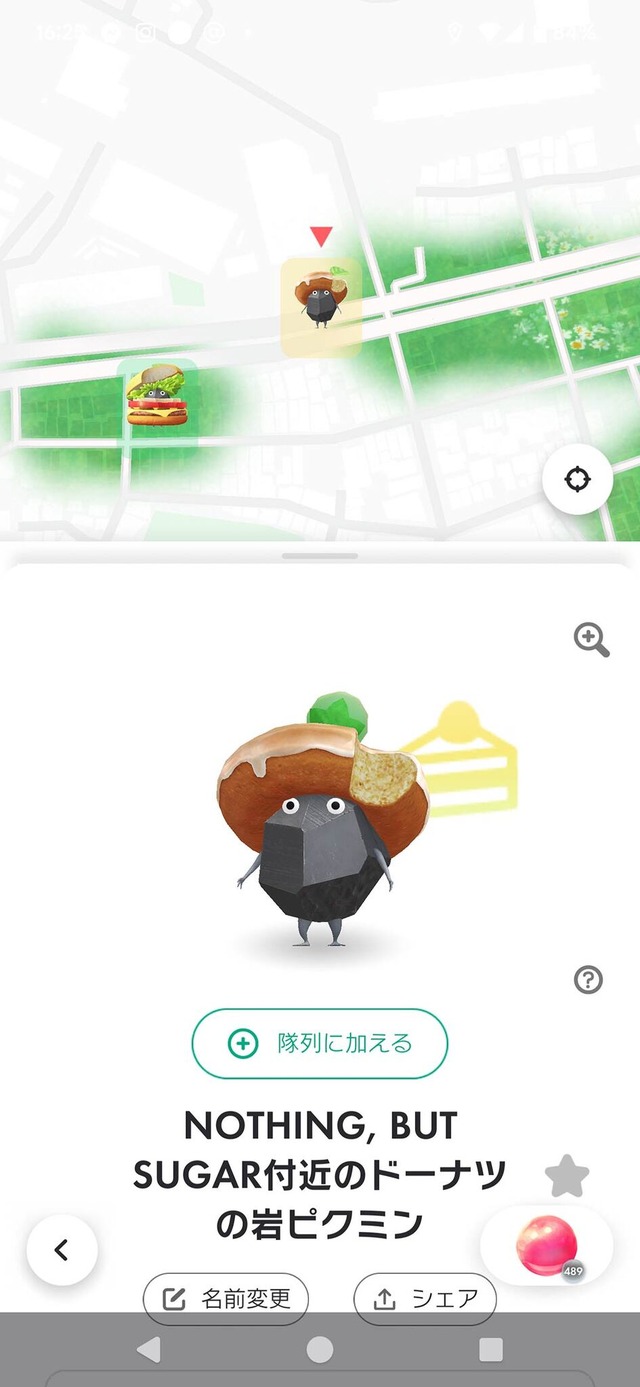The image size is (640, 1387).
Task: Mark this Pikmin as favorite with star
Action: tap(567, 1176)
